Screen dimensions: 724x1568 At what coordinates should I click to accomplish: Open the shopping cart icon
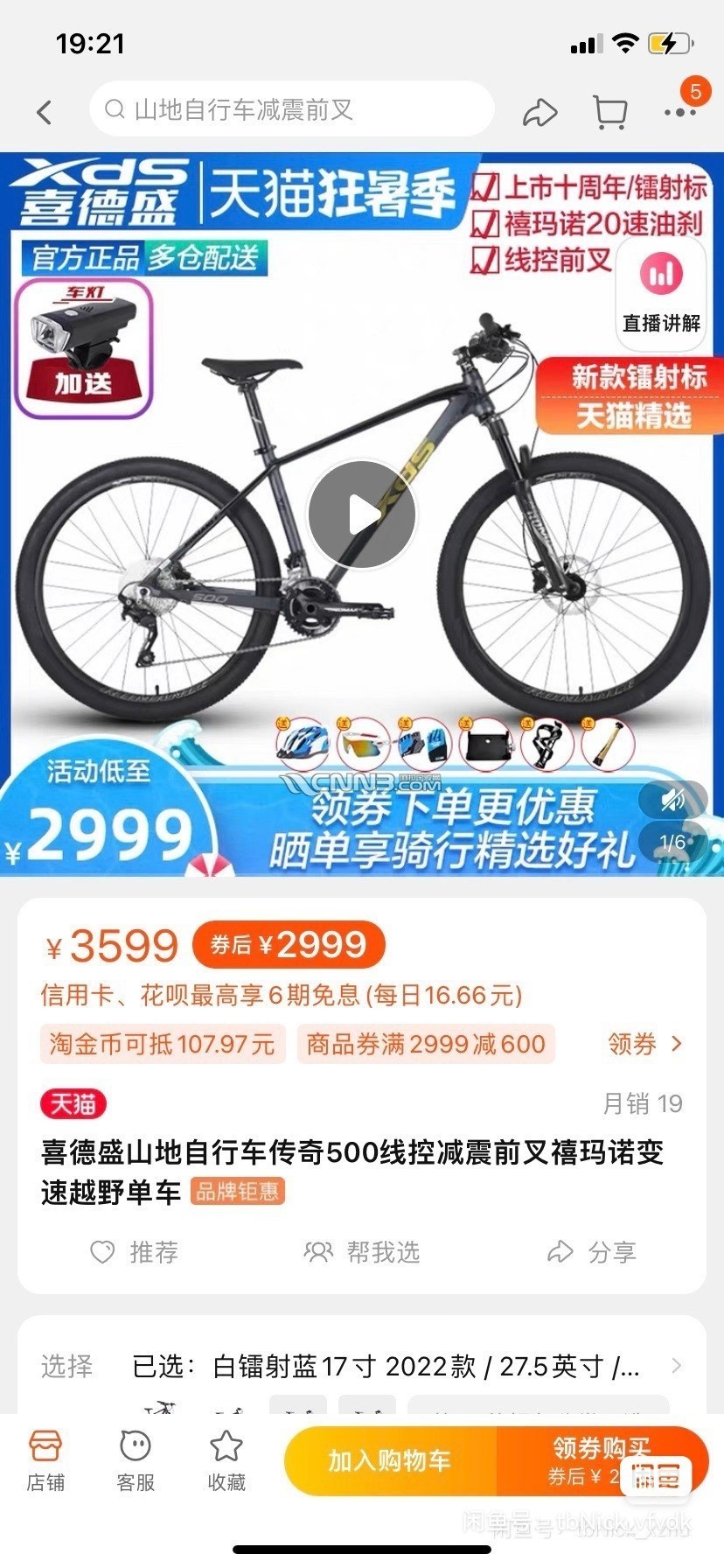(610, 112)
